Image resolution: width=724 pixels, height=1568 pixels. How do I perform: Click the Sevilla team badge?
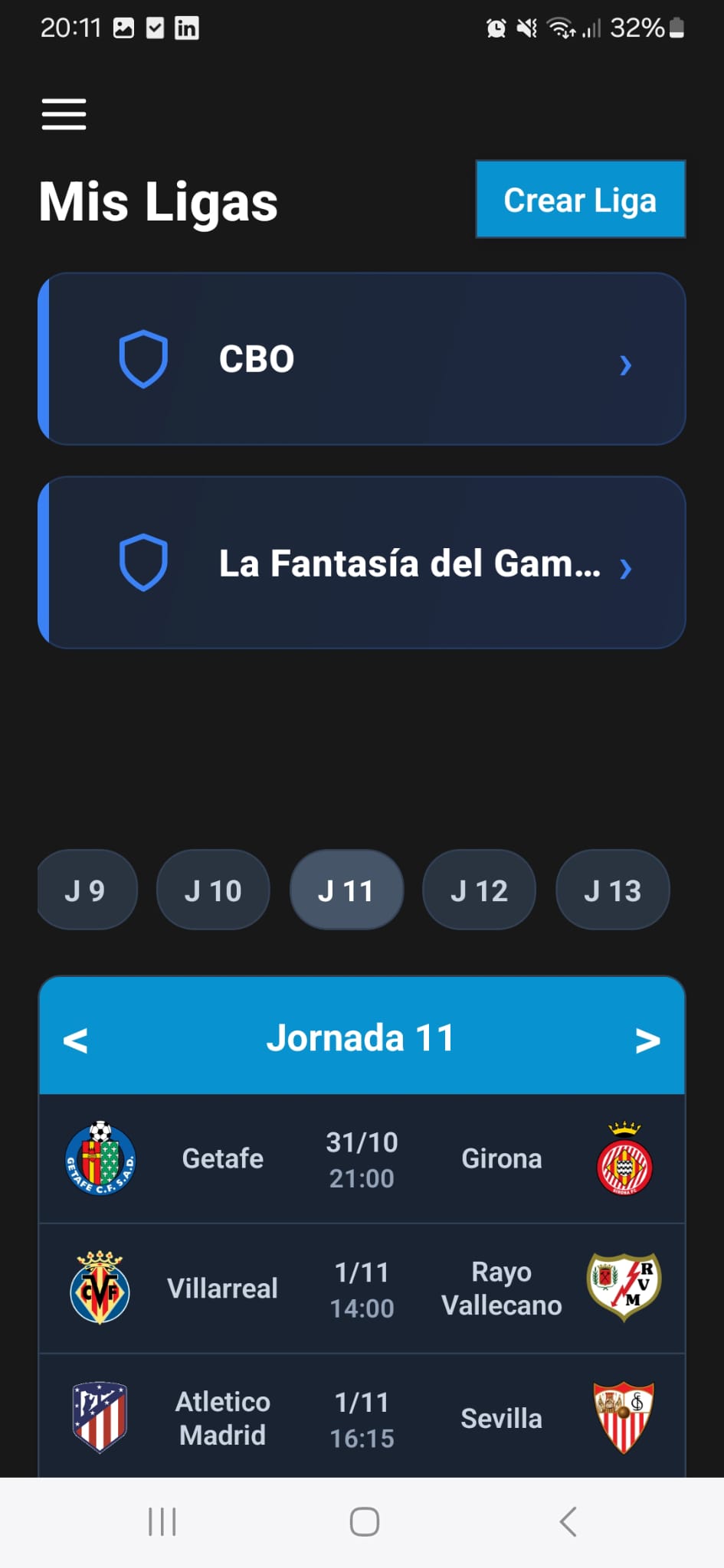(x=624, y=1416)
